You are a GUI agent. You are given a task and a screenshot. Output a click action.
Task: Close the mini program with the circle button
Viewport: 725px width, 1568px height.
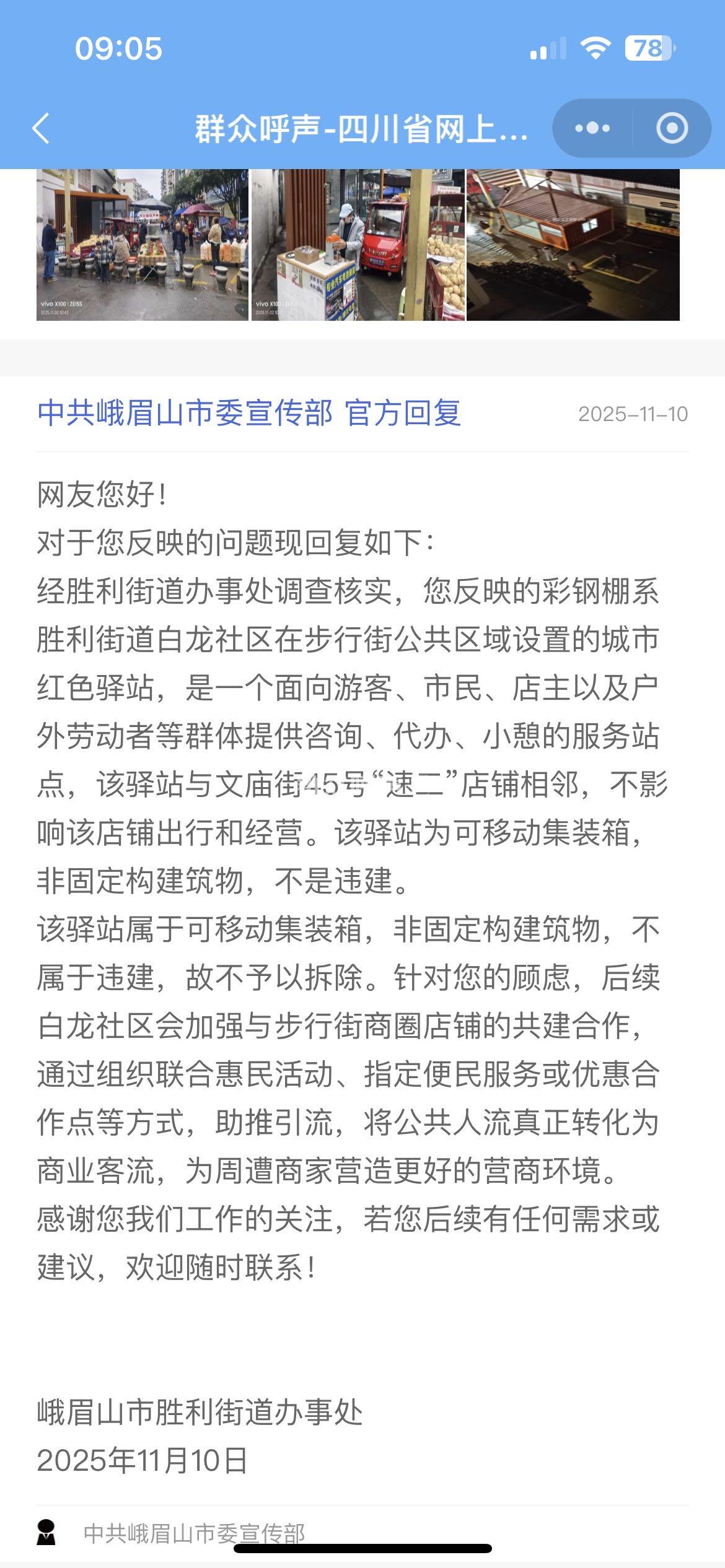(x=672, y=128)
